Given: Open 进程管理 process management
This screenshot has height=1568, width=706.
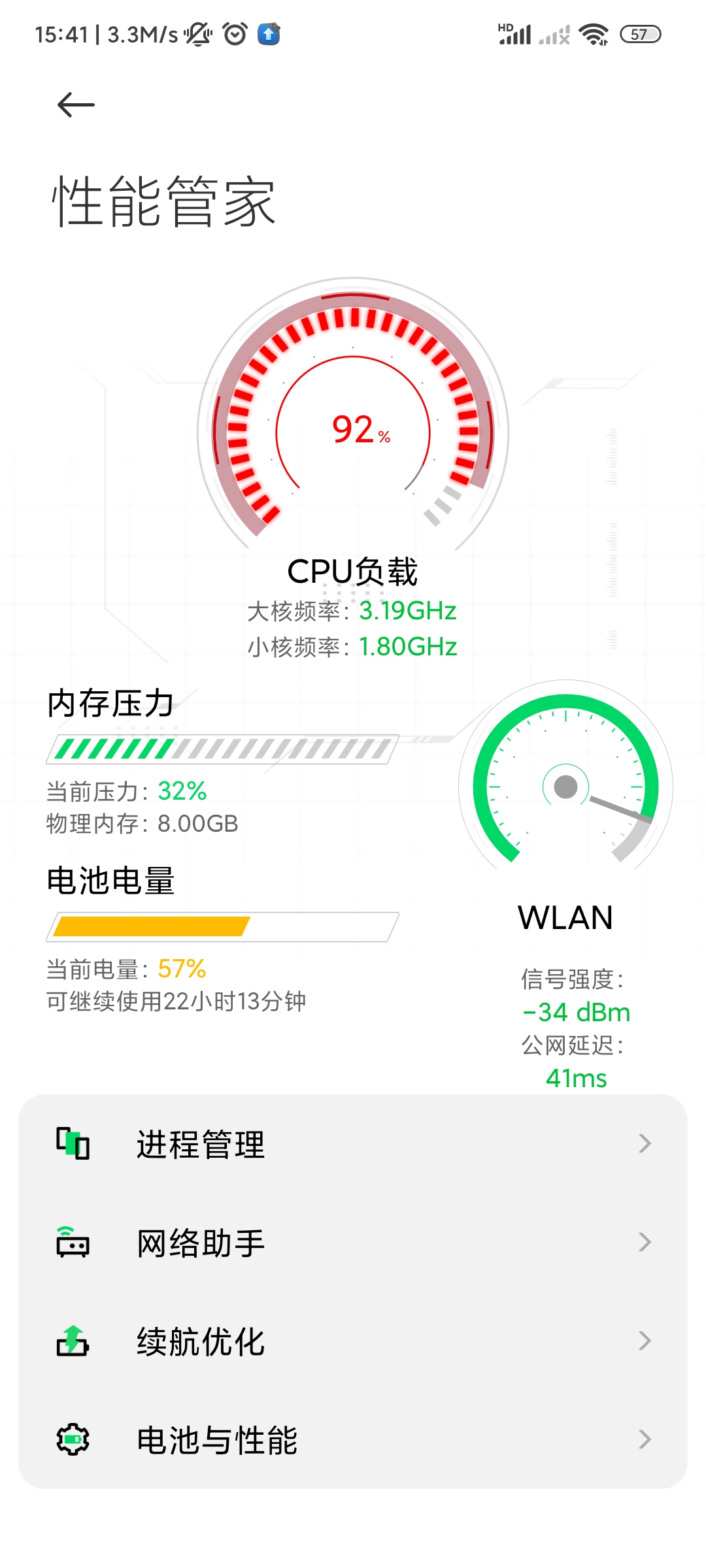Looking at the screenshot, I should (353, 1144).
